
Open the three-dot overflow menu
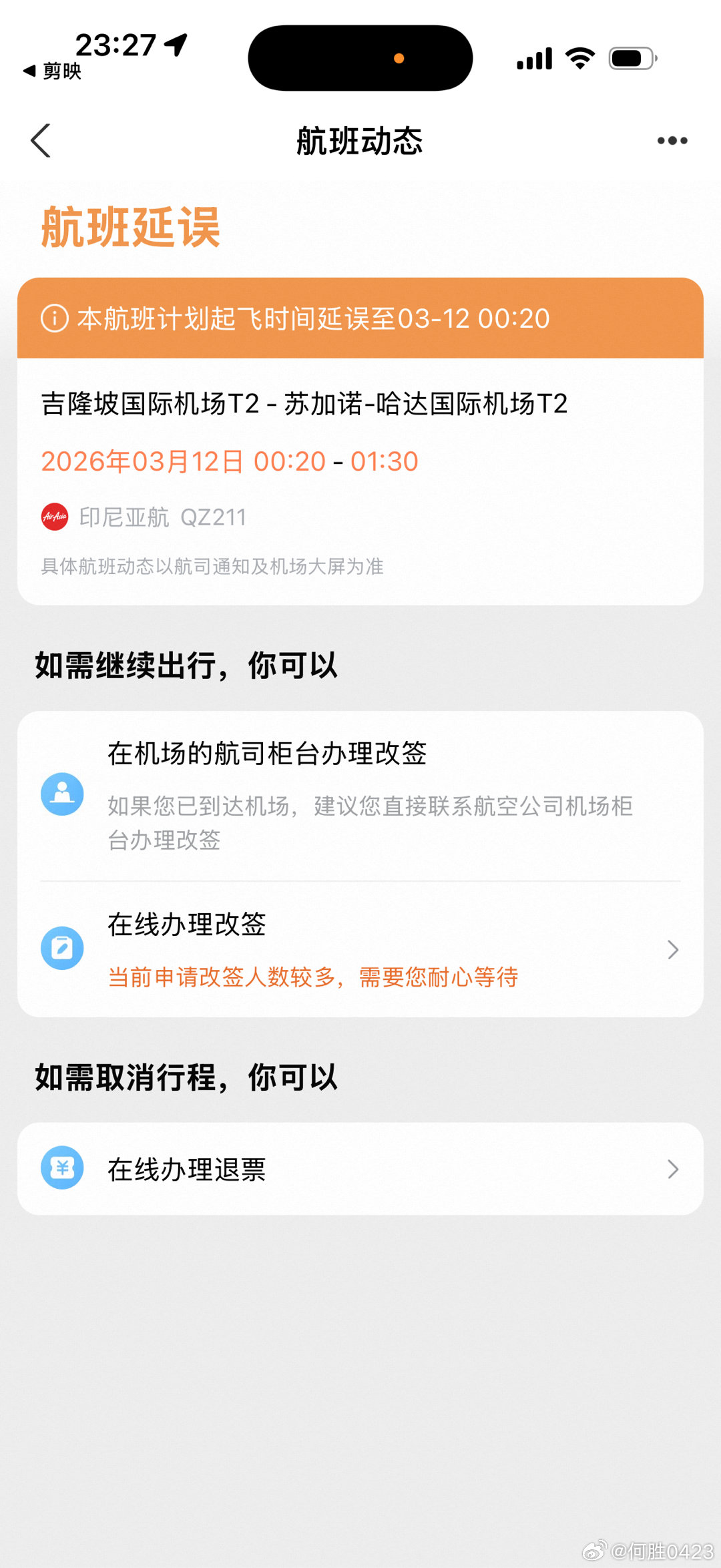click(x=672, y=141)
